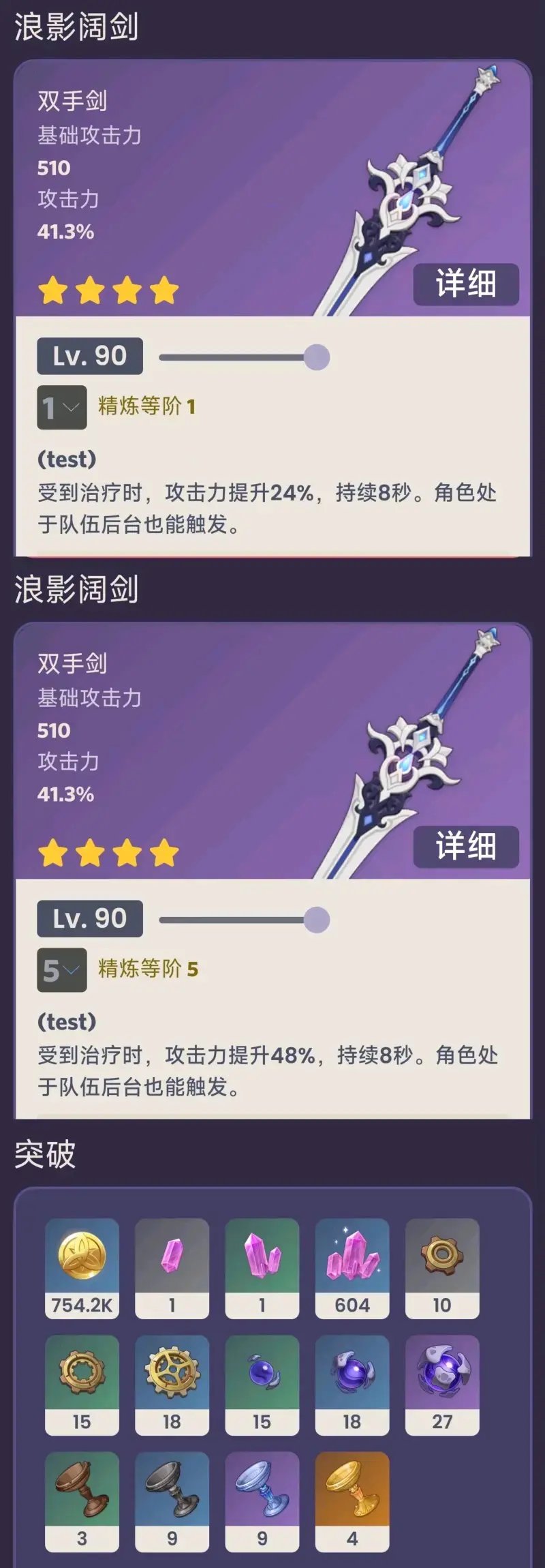Screen dimensions: 545x1568
Task: Open the purple orb material showing 27
Action: click(x=442, y=1385)
